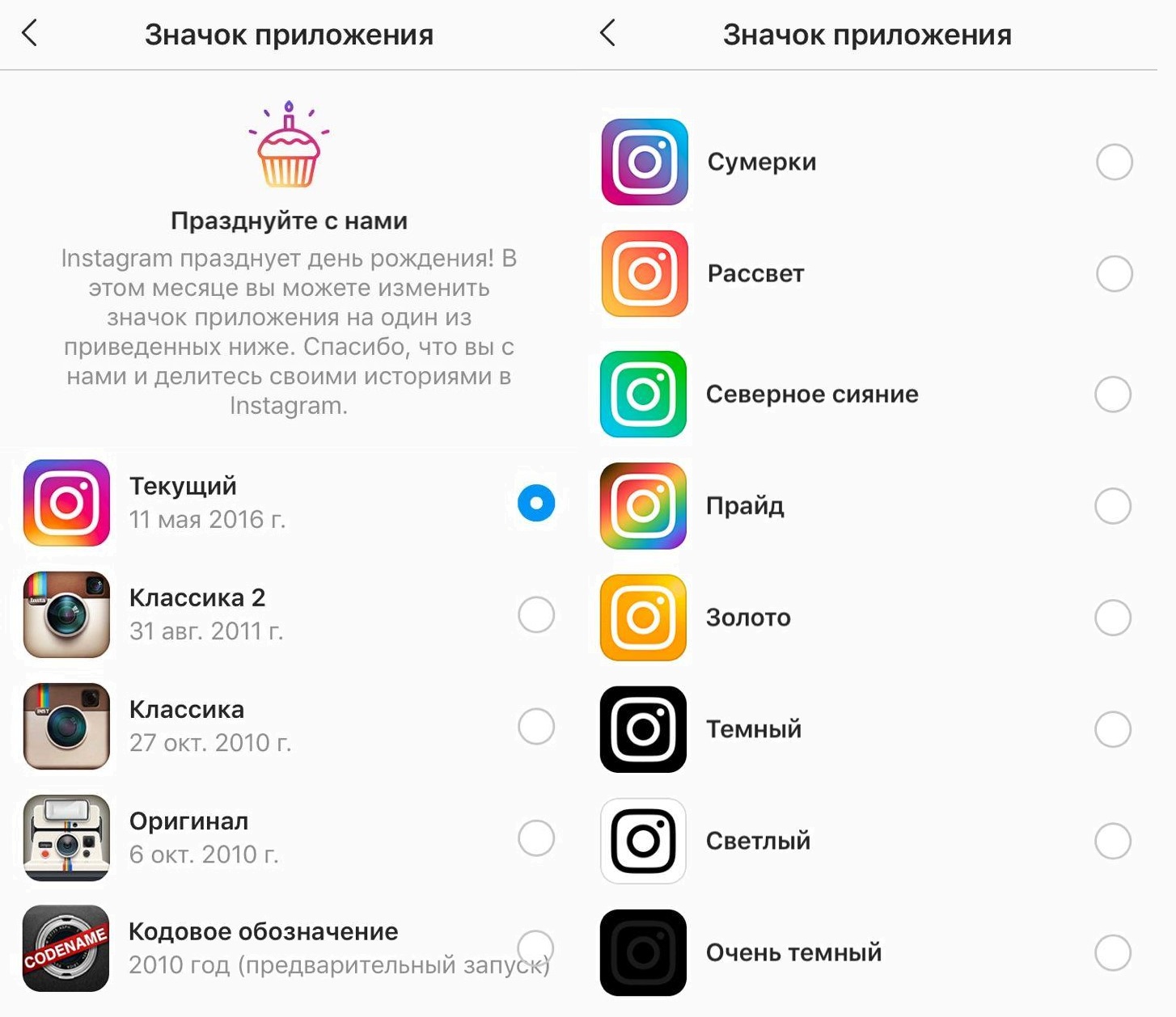Switch the app icon to Рассвет
This screenshot has height=1017, width=1176.
tap(1114, 273)
